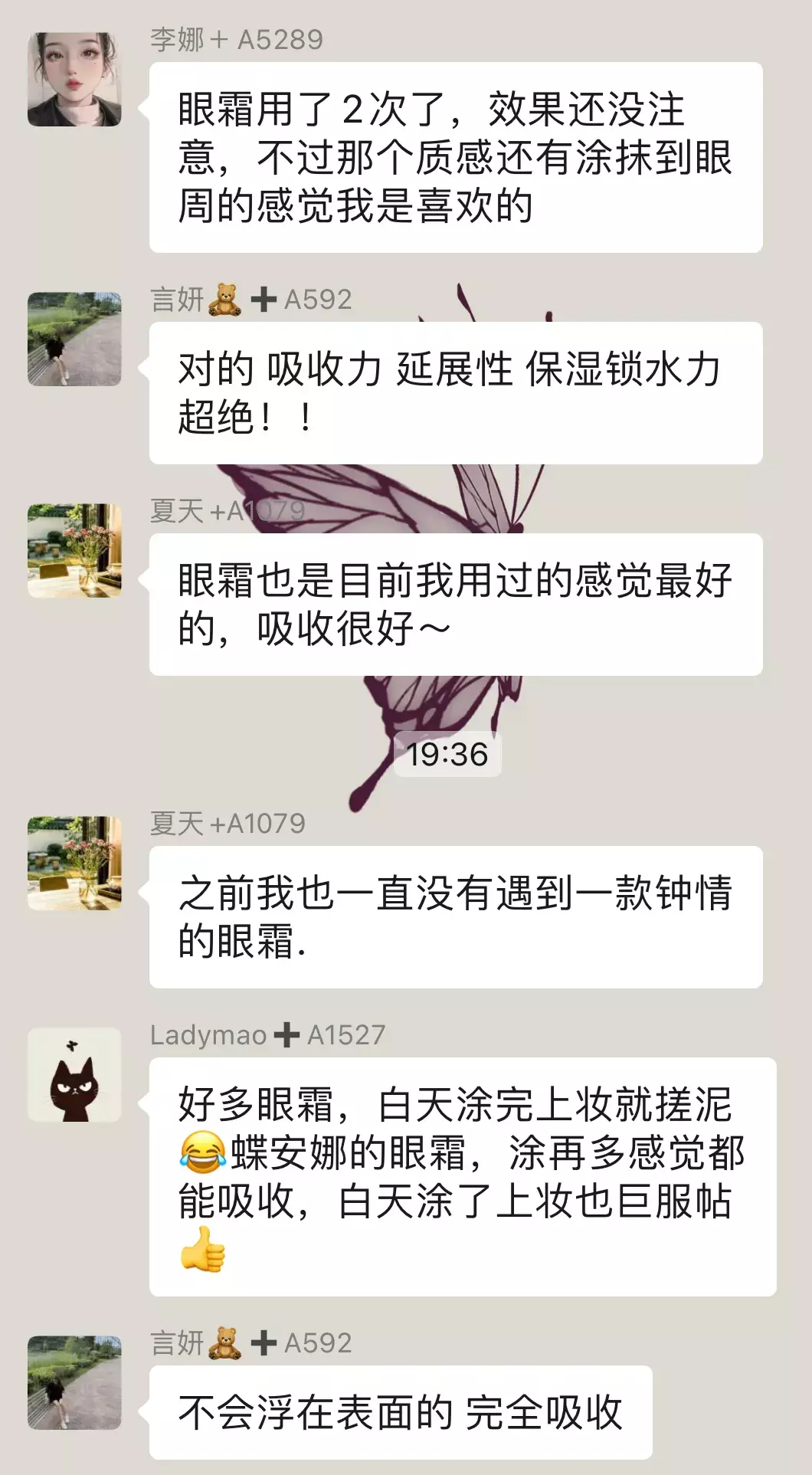Open Ladymao's black cat avatar
This screenshot has height=1475, width=812.
click(74, 1074)
